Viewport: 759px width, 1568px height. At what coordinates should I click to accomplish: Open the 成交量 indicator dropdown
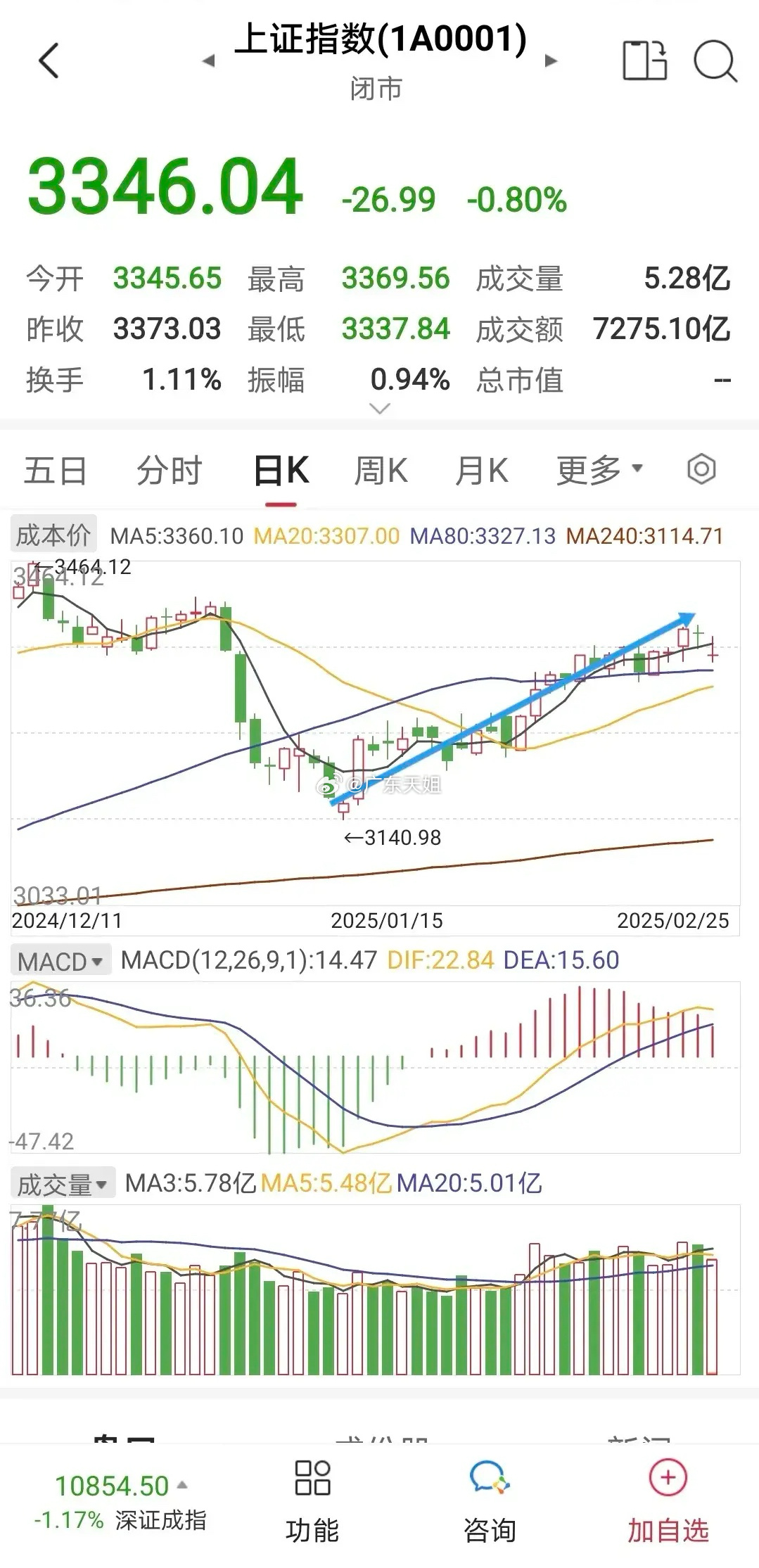[x=63, y=1185]
